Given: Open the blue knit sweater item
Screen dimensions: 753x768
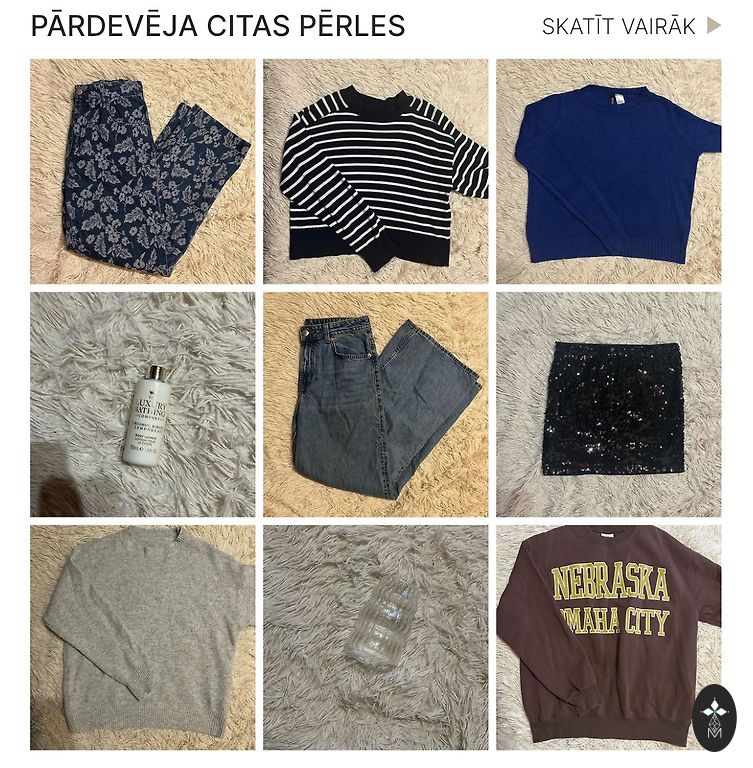Looking at the screenshot, I should 609,171.
